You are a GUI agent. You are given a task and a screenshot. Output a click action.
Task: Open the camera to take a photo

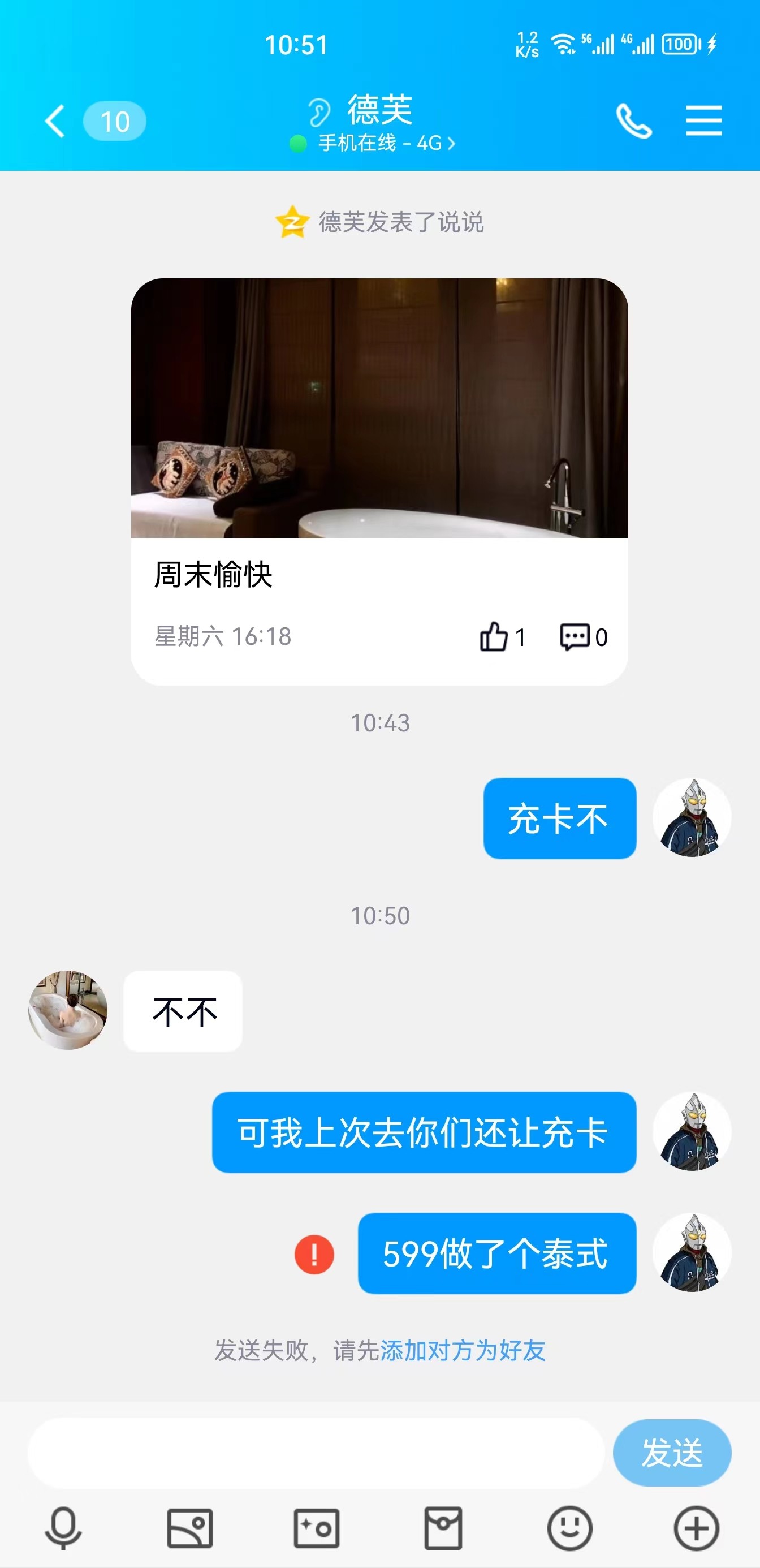(x=317, y=1528)
